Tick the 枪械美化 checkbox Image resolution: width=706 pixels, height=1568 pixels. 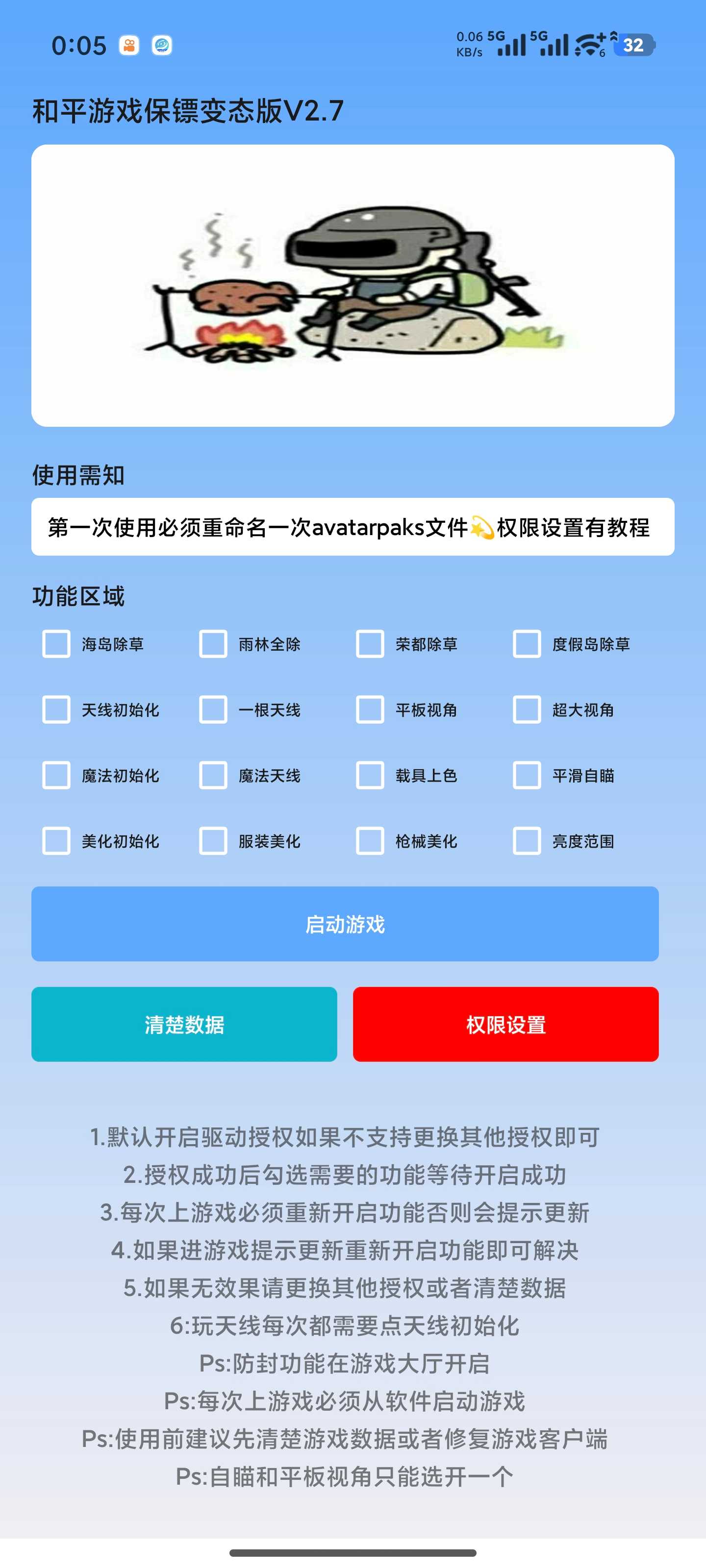(x=370, y=841)
